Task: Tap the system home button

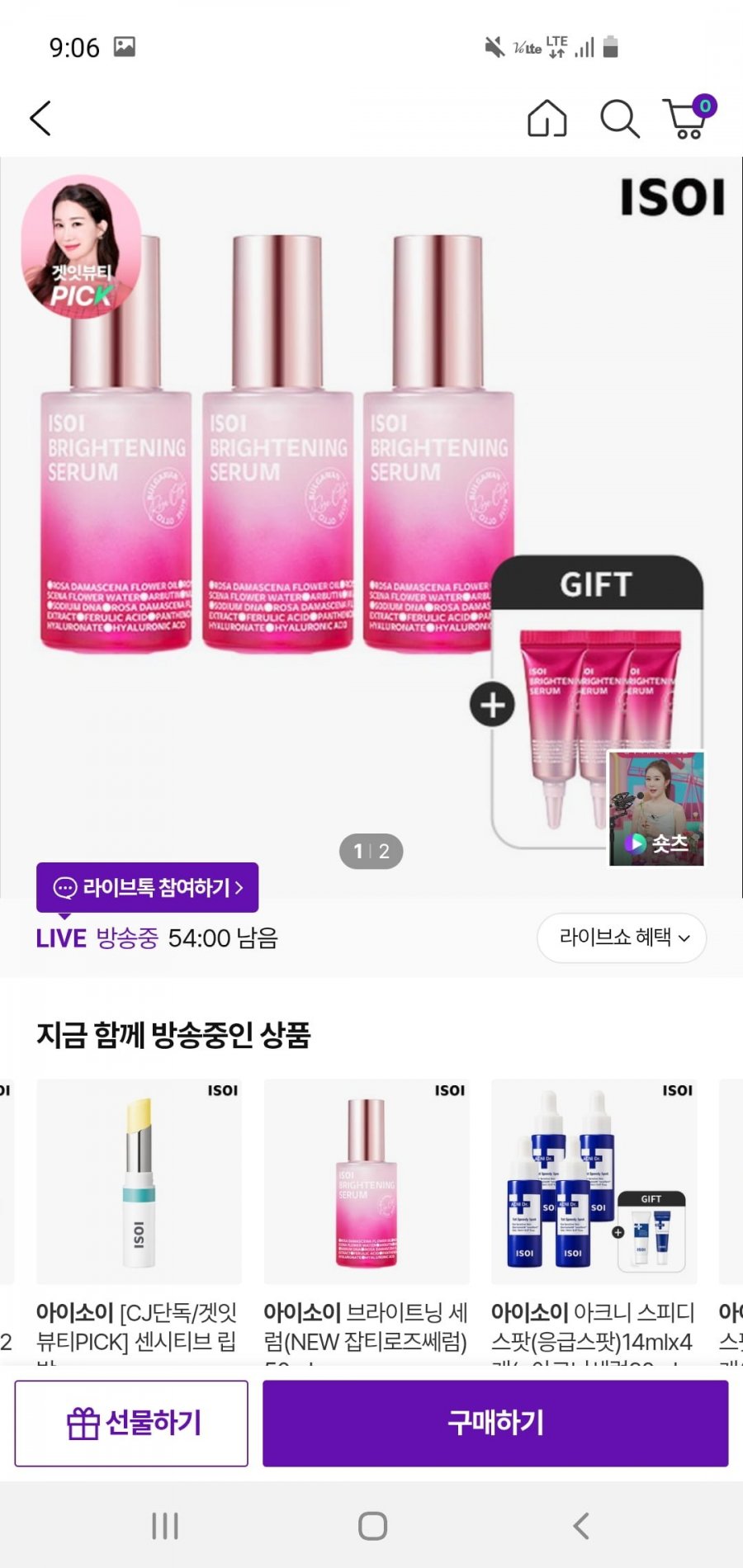Action: (x=372, y=1526)
